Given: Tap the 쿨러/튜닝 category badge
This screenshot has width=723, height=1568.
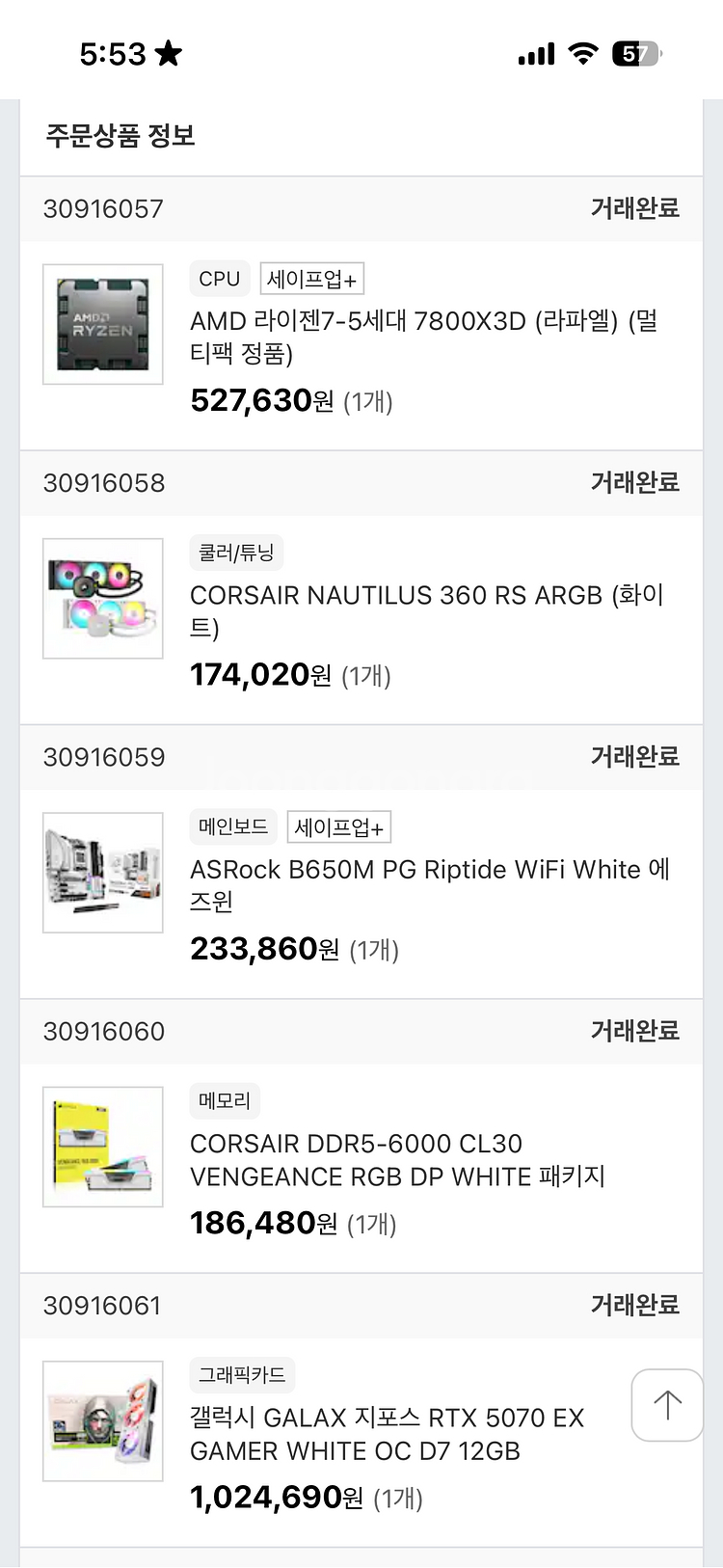Looking at the screenshot, I should 235,553.
